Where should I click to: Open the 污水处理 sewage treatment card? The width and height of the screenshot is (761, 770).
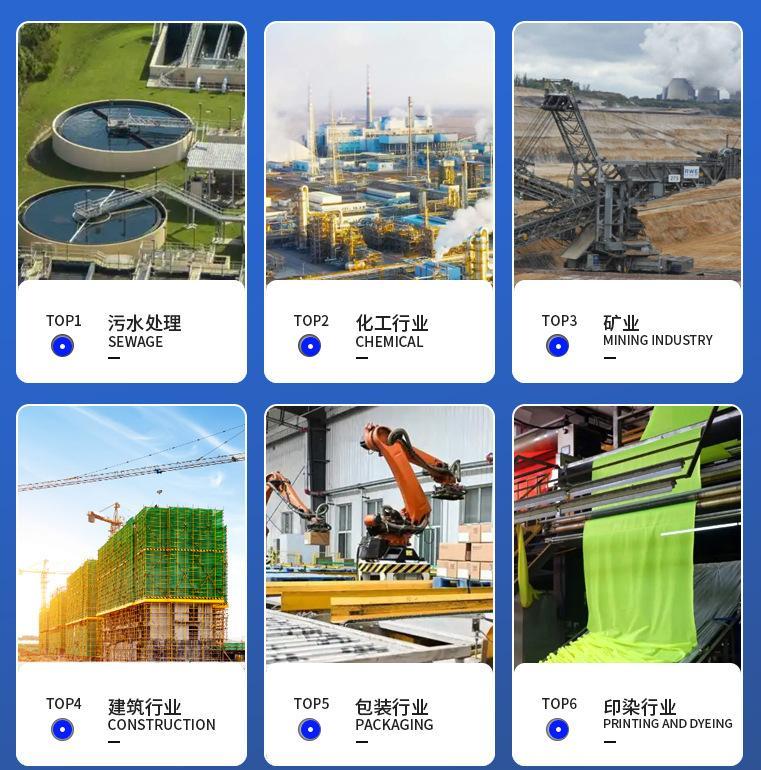pos(131,200)
